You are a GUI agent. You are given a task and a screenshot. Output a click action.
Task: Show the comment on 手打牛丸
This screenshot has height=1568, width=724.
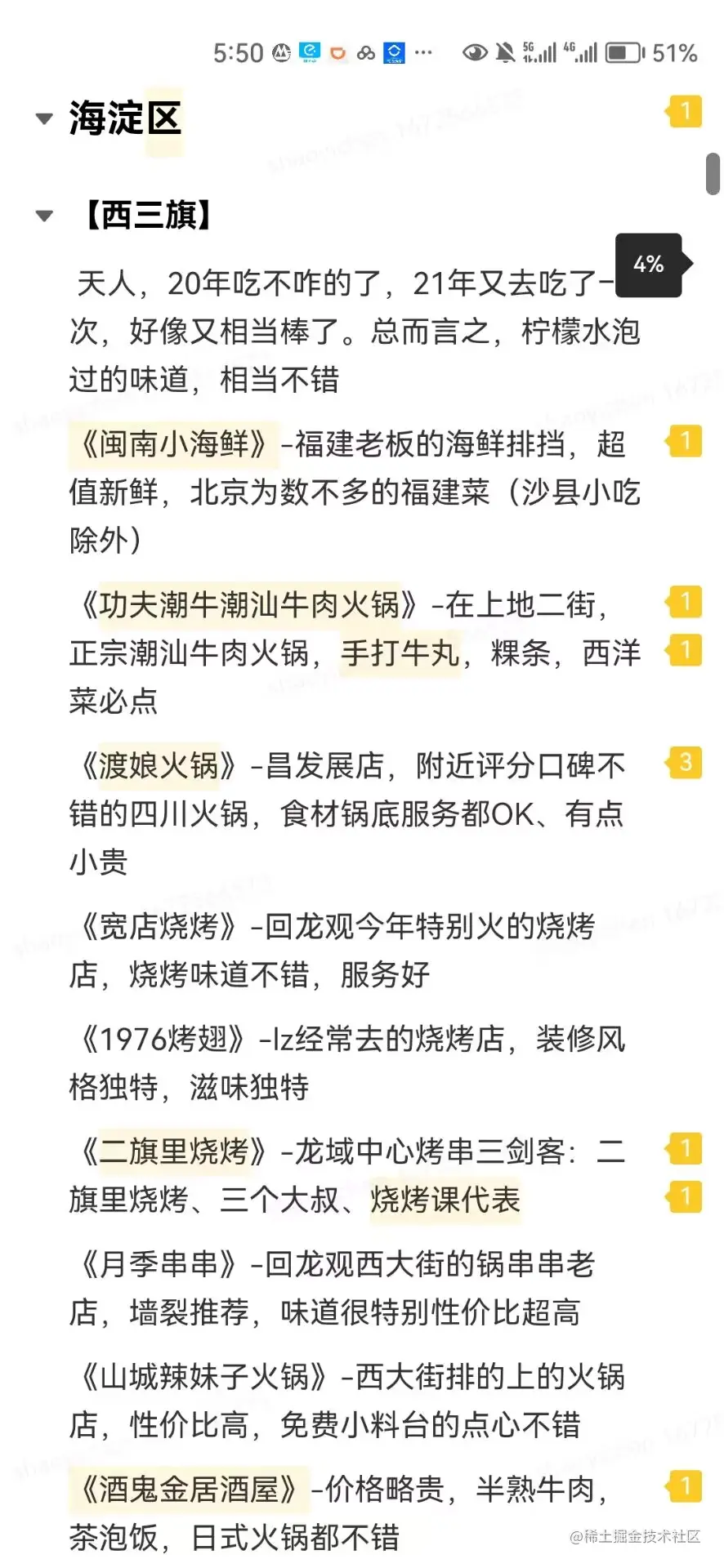pyautogui.click(x=685, y=651)
